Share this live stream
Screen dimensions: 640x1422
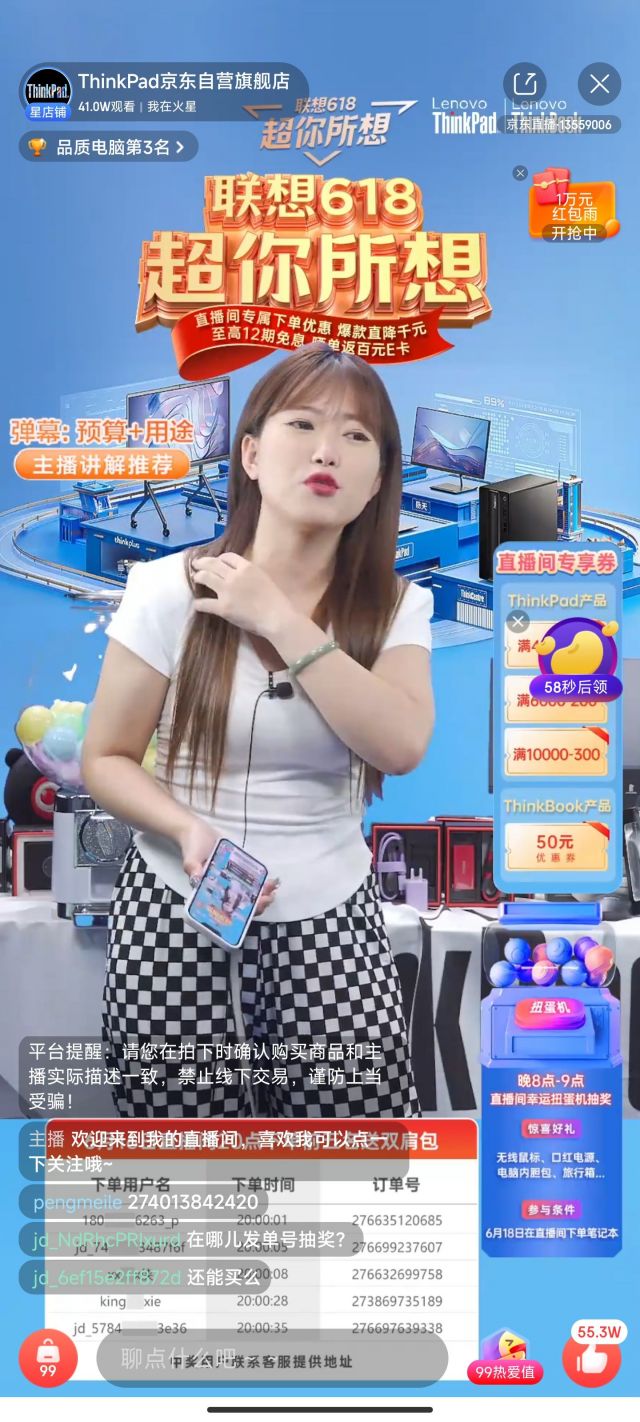click(x=524, y=84)
